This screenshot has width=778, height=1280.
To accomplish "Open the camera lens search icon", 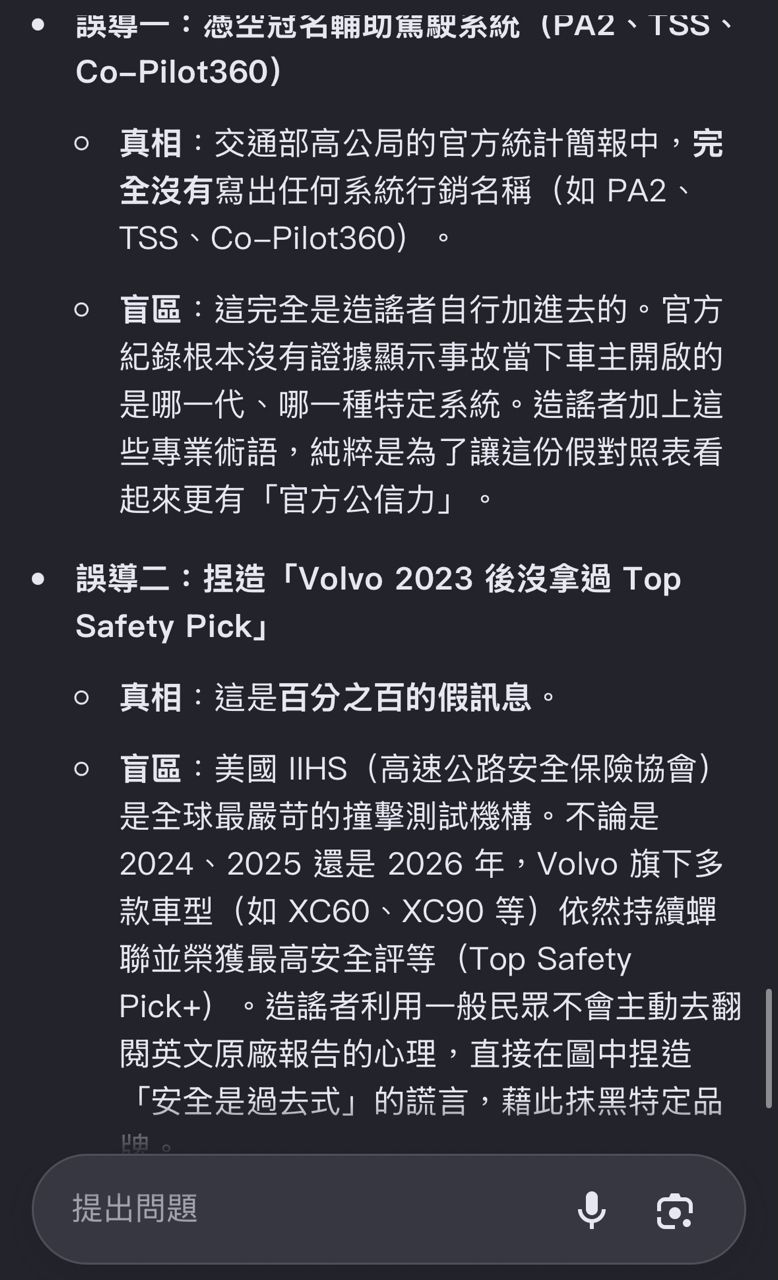I will [x=675, y=1211].
